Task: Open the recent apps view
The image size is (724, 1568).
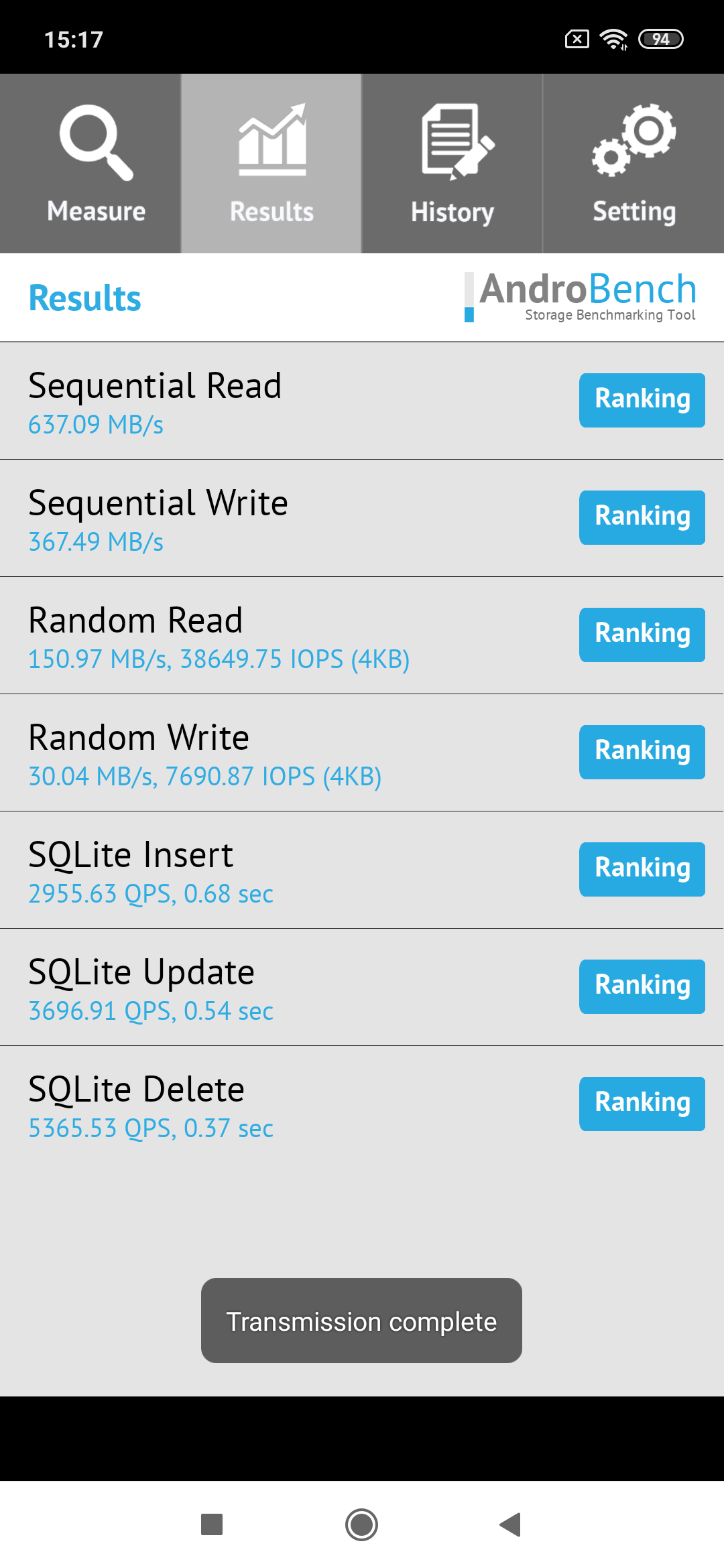Action: point(212,1524)
